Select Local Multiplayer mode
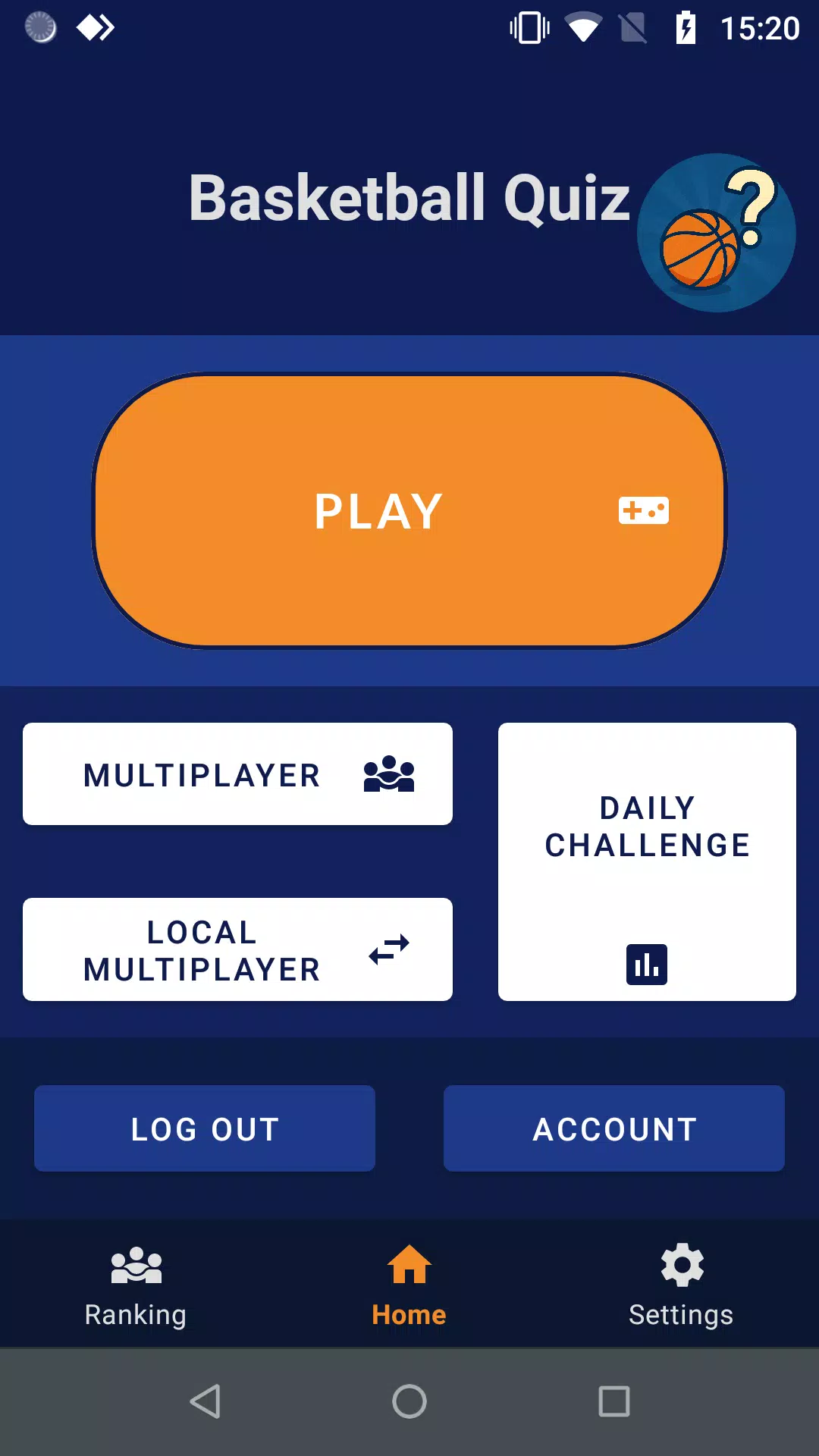 (237, 949)
